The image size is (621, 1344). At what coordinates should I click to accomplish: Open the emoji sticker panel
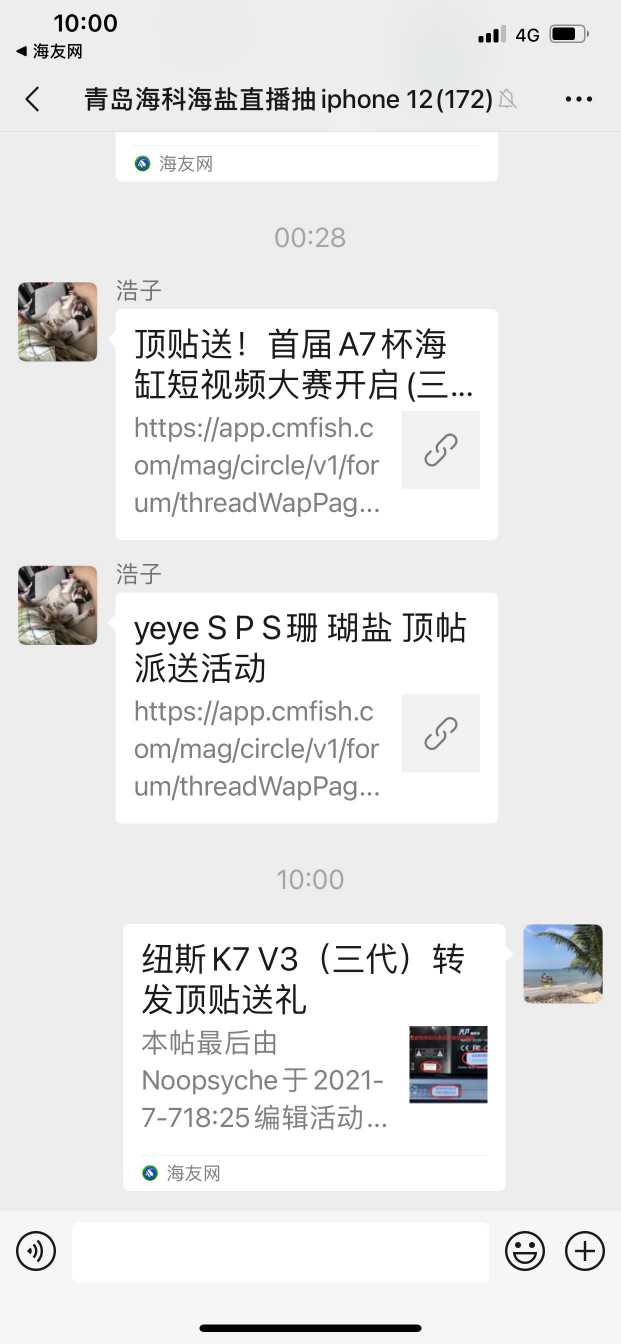click(525, 1251)
